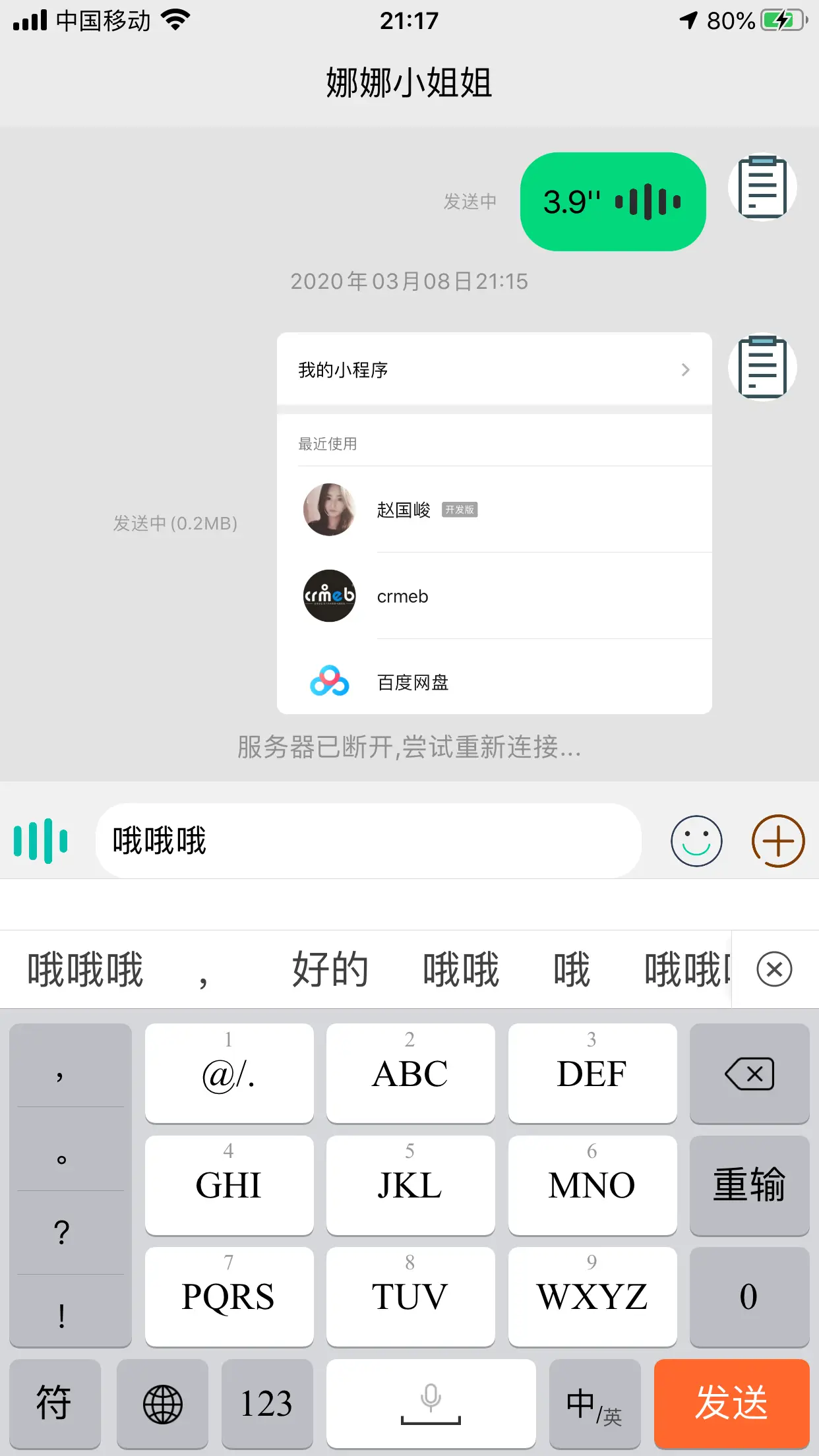Select the candidate 哦哦哦
This screenshot has height=1456, width=819.
click(85, 969)
